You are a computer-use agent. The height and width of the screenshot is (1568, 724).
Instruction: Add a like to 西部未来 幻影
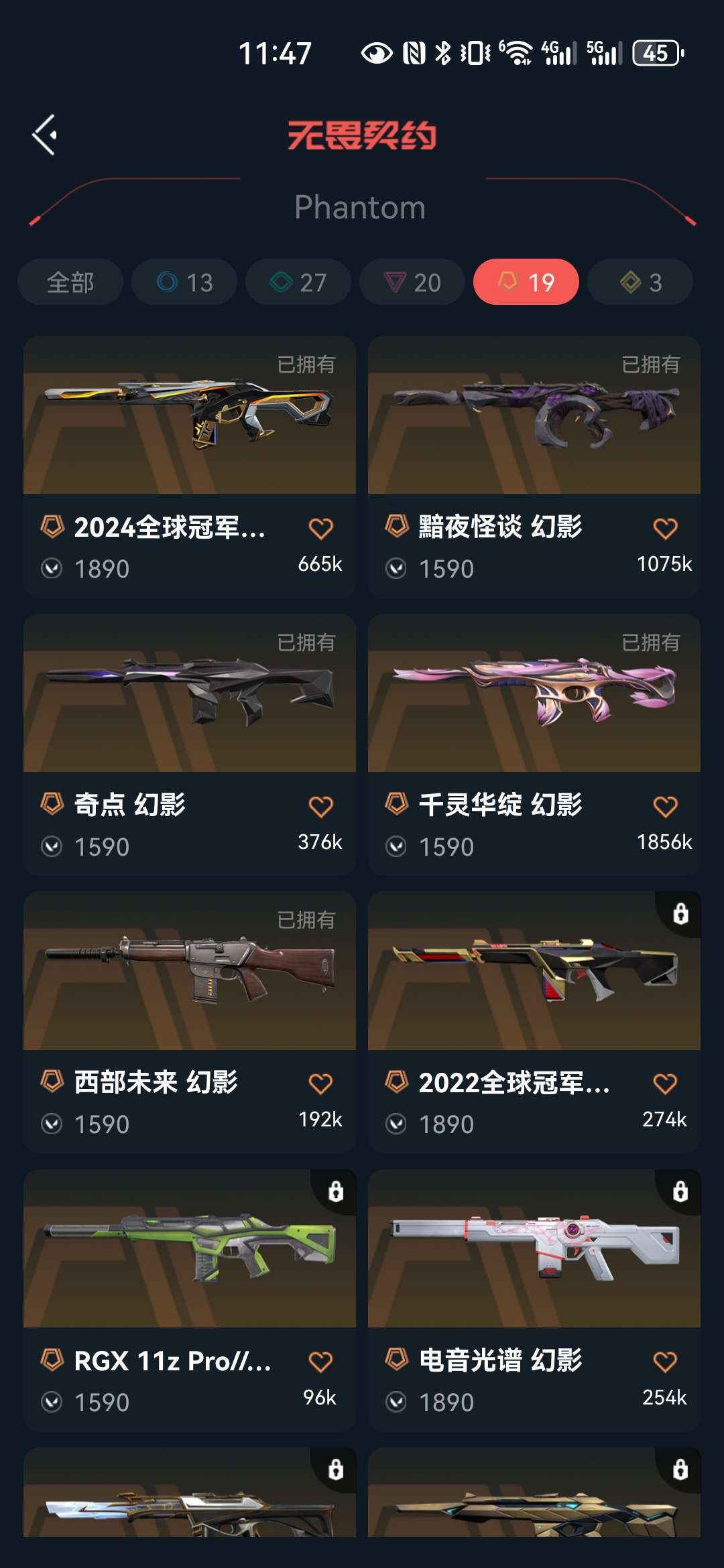click(x=320, y=1084)
